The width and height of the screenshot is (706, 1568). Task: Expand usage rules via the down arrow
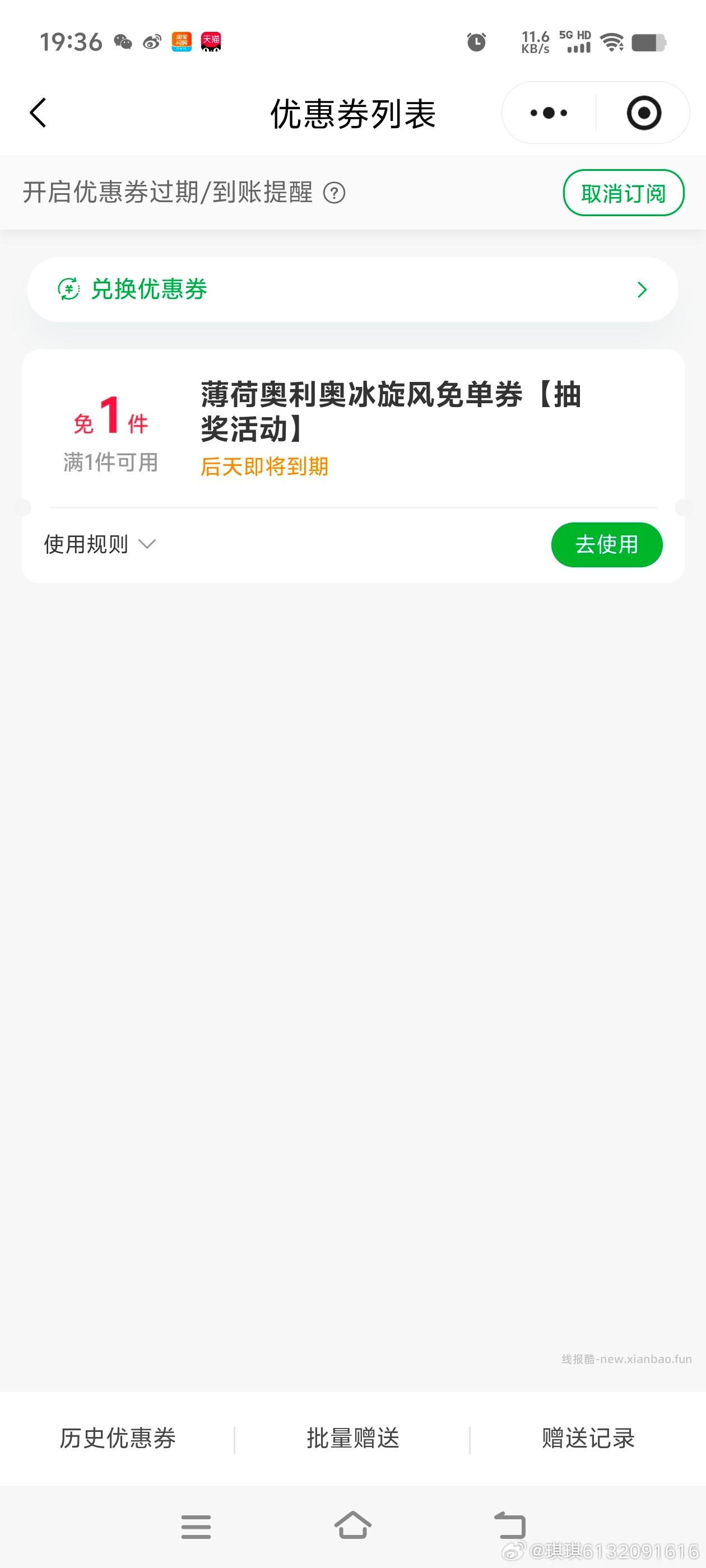point(147,545)
